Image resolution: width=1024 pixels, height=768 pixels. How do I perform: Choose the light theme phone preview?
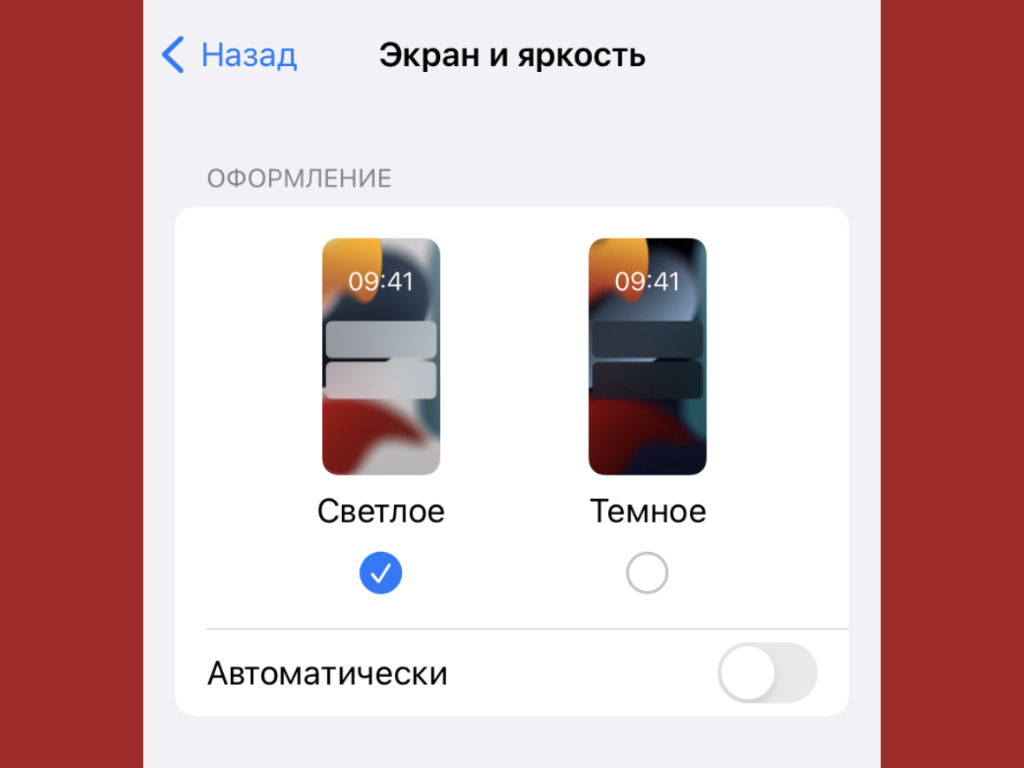tap(381, 357)
